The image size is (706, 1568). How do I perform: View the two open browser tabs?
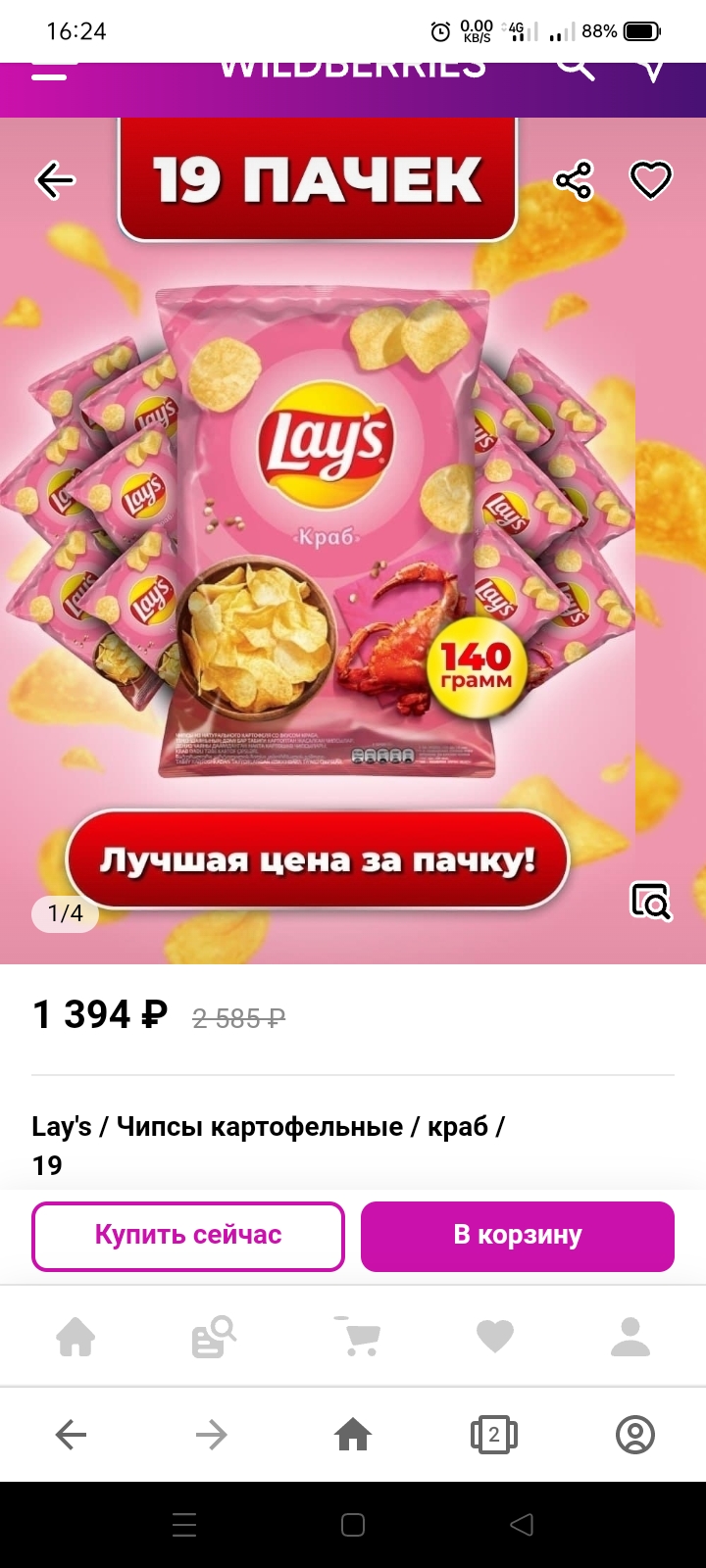pos(493,1436)
